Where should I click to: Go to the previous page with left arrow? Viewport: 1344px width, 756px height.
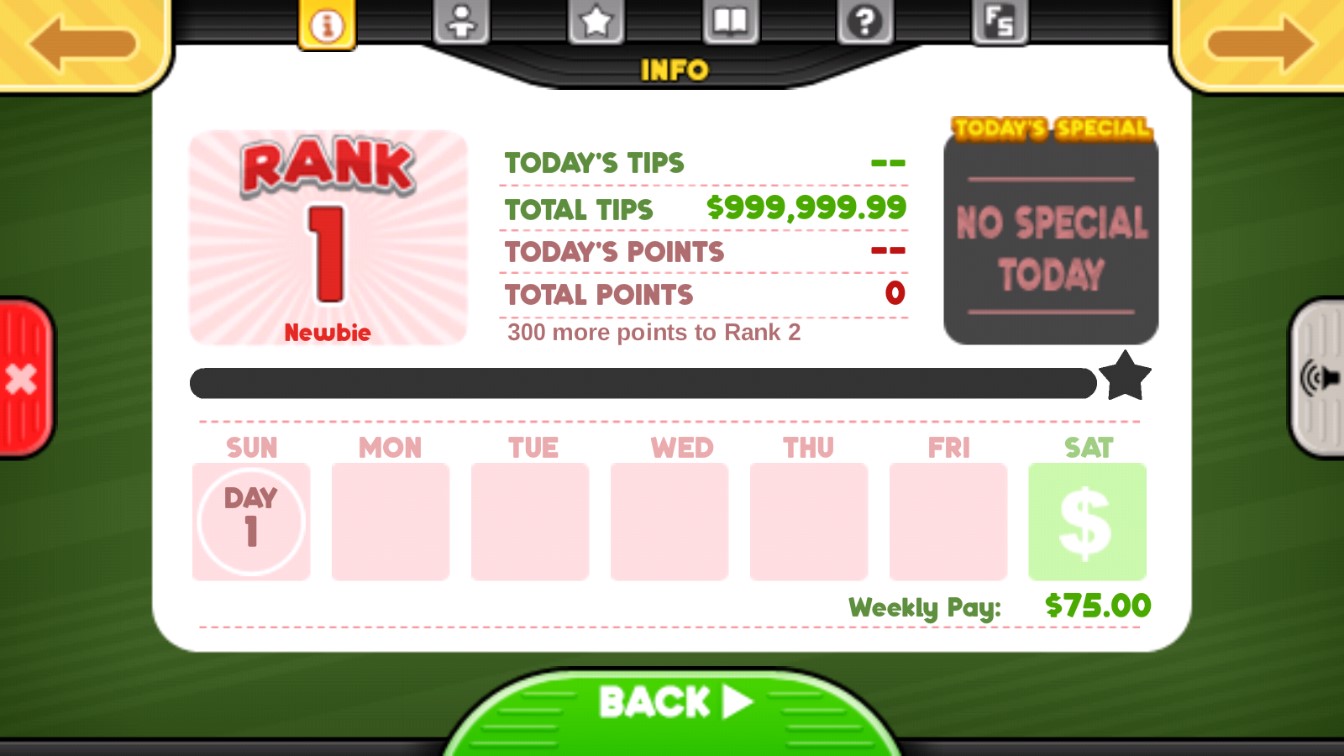pyautogui.click(x=82, y=43)
